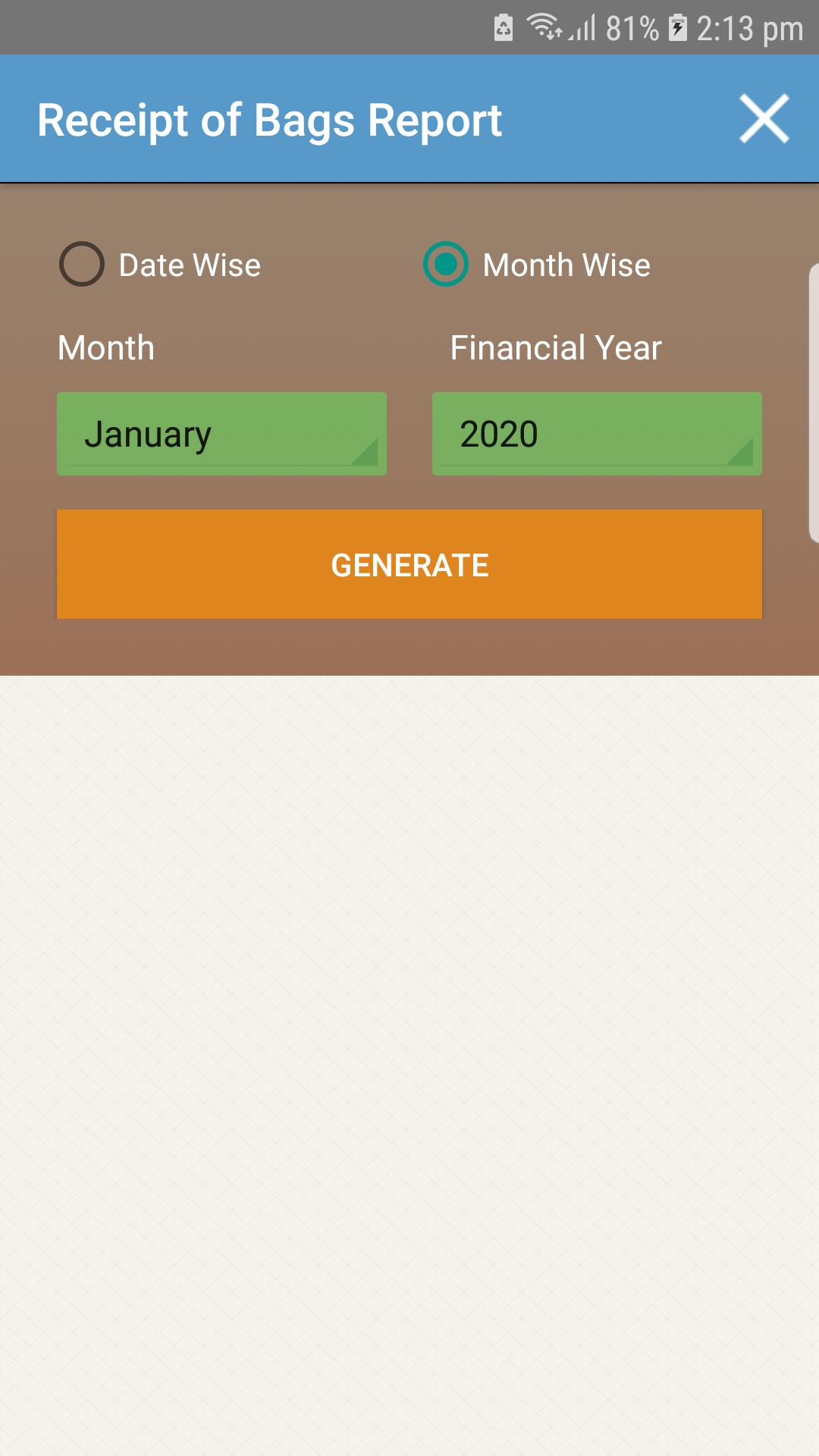Close the Receipt of Bags Report
This screenshot has height=1456, width=819.
[764, 118]
